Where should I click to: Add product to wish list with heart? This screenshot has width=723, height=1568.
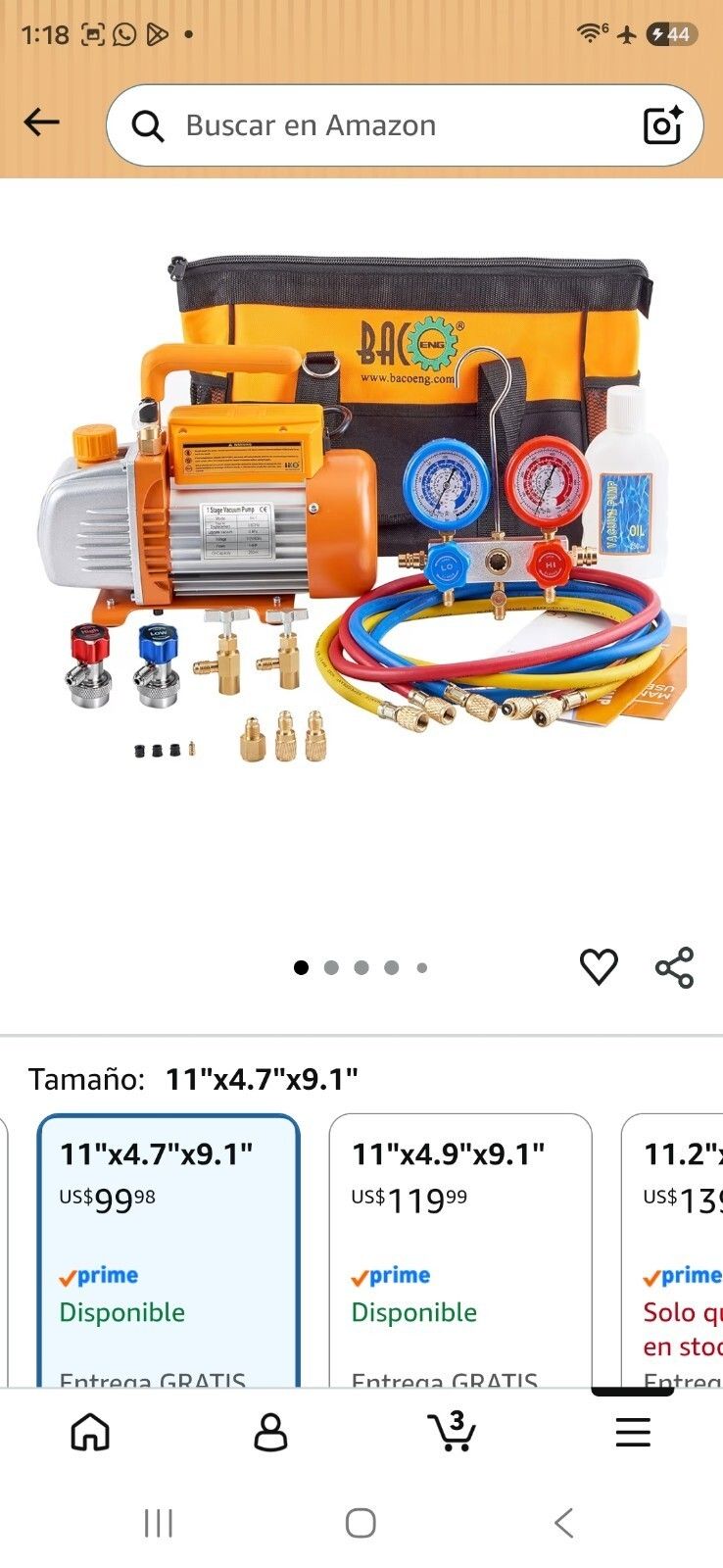[x=599, y=967]
